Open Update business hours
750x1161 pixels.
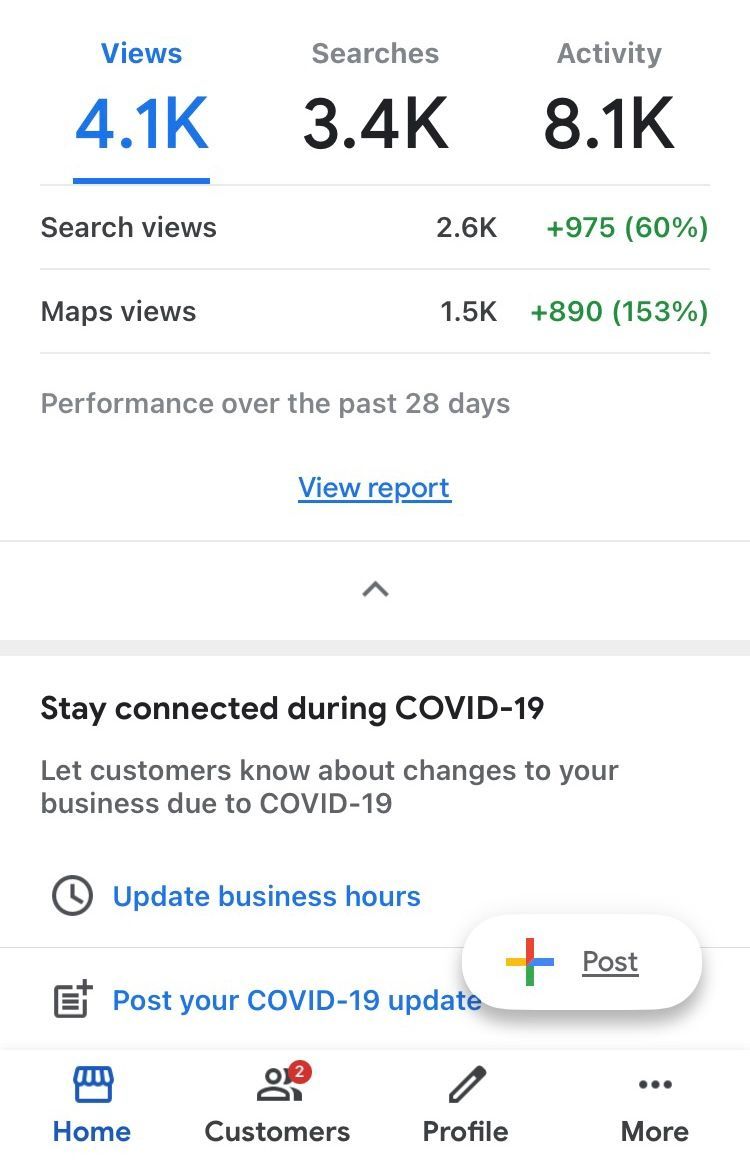coord(266,896)
